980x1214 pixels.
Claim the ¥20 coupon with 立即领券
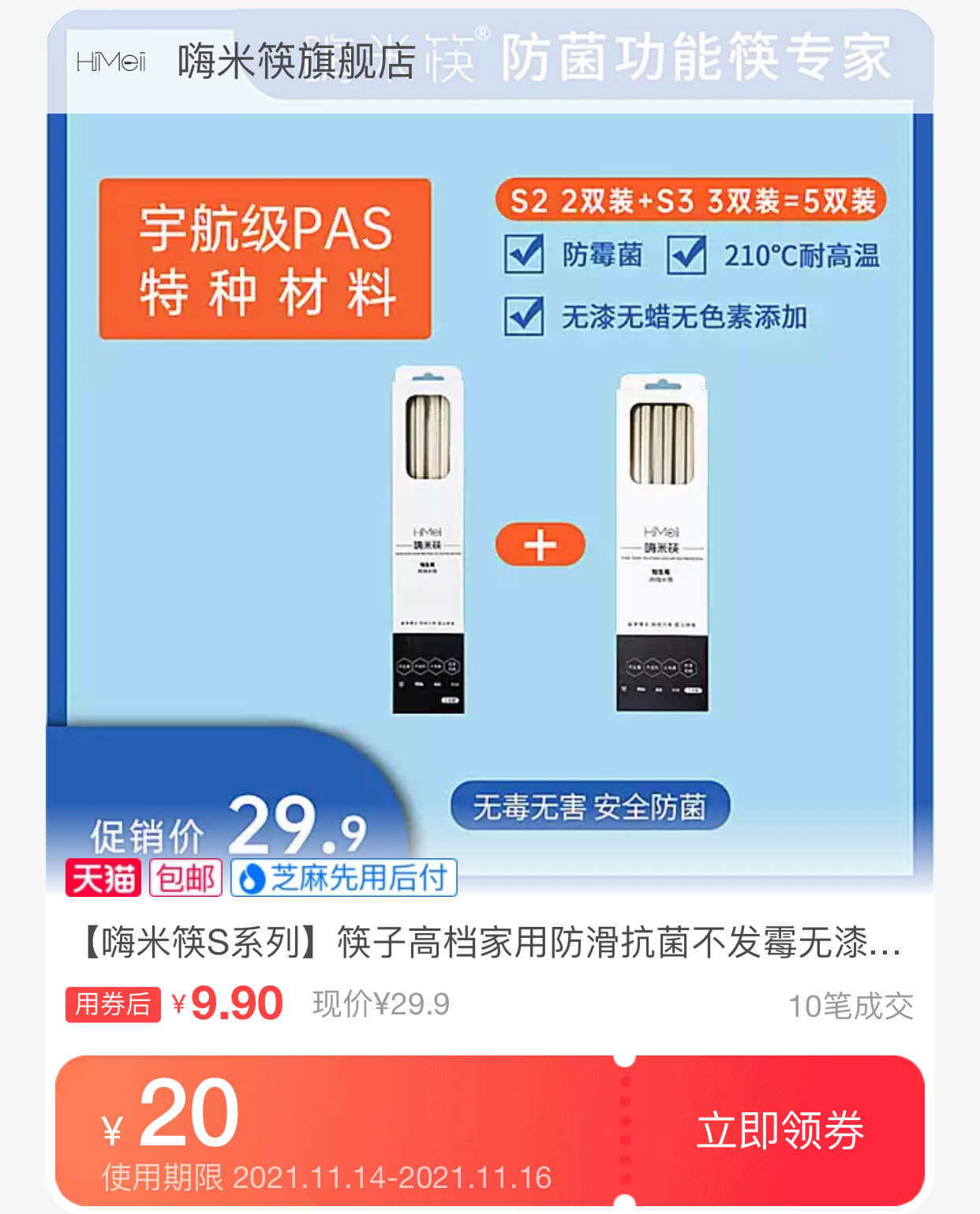point(780,1130)
